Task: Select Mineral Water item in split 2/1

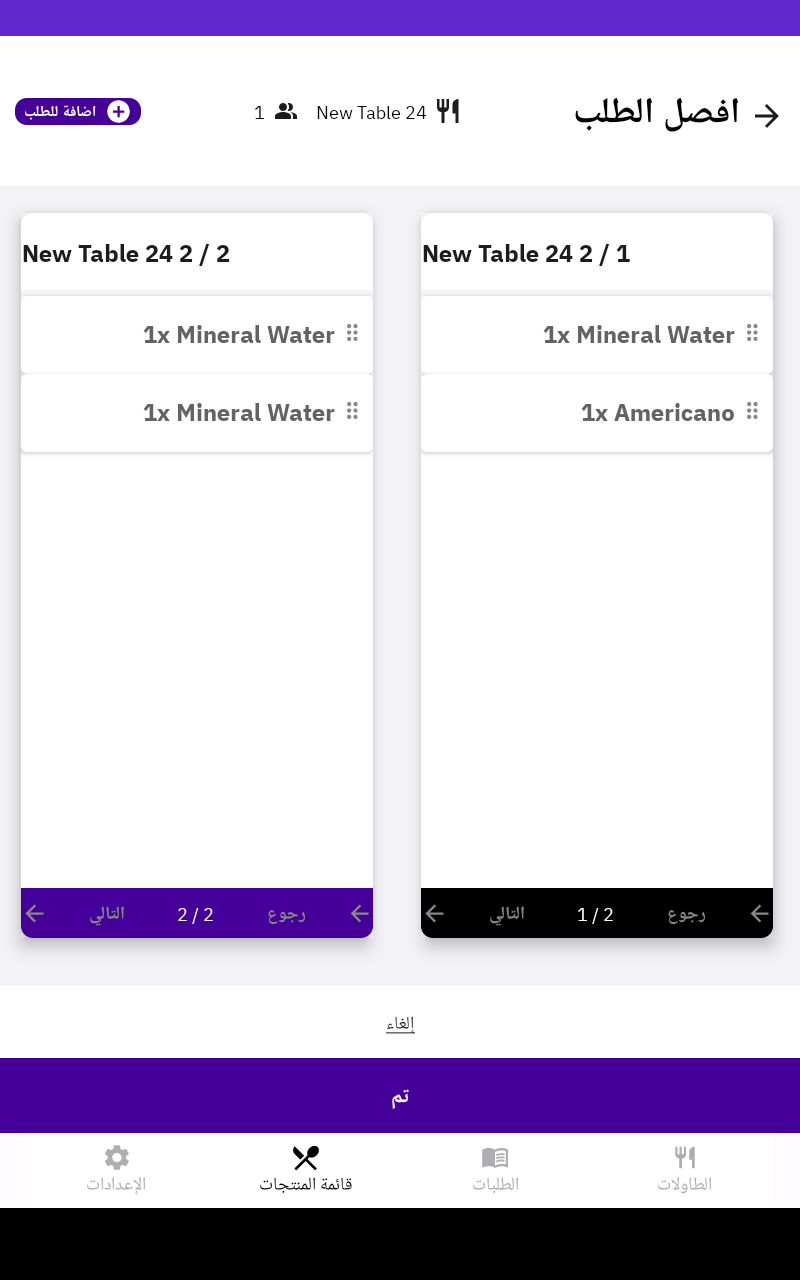Action: coord(597,335)
